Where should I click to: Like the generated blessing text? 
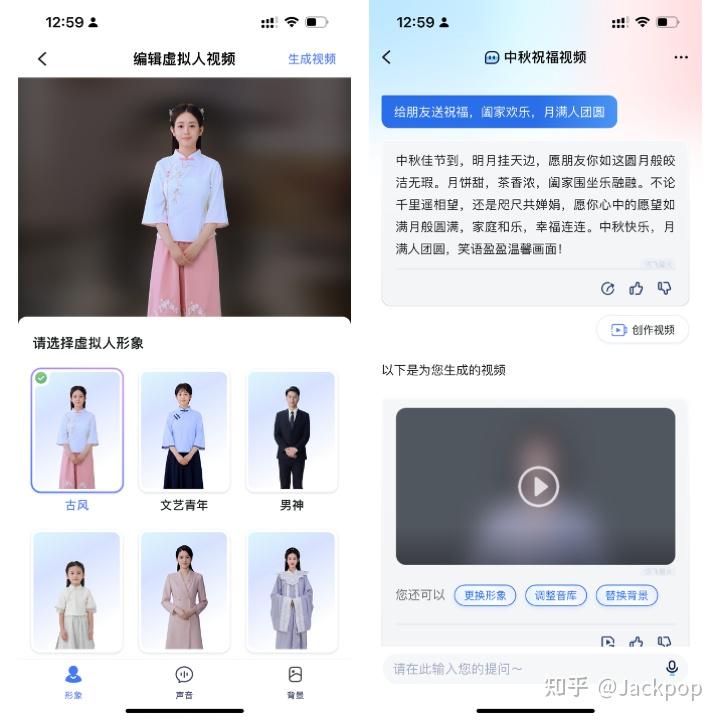[636, 289]
